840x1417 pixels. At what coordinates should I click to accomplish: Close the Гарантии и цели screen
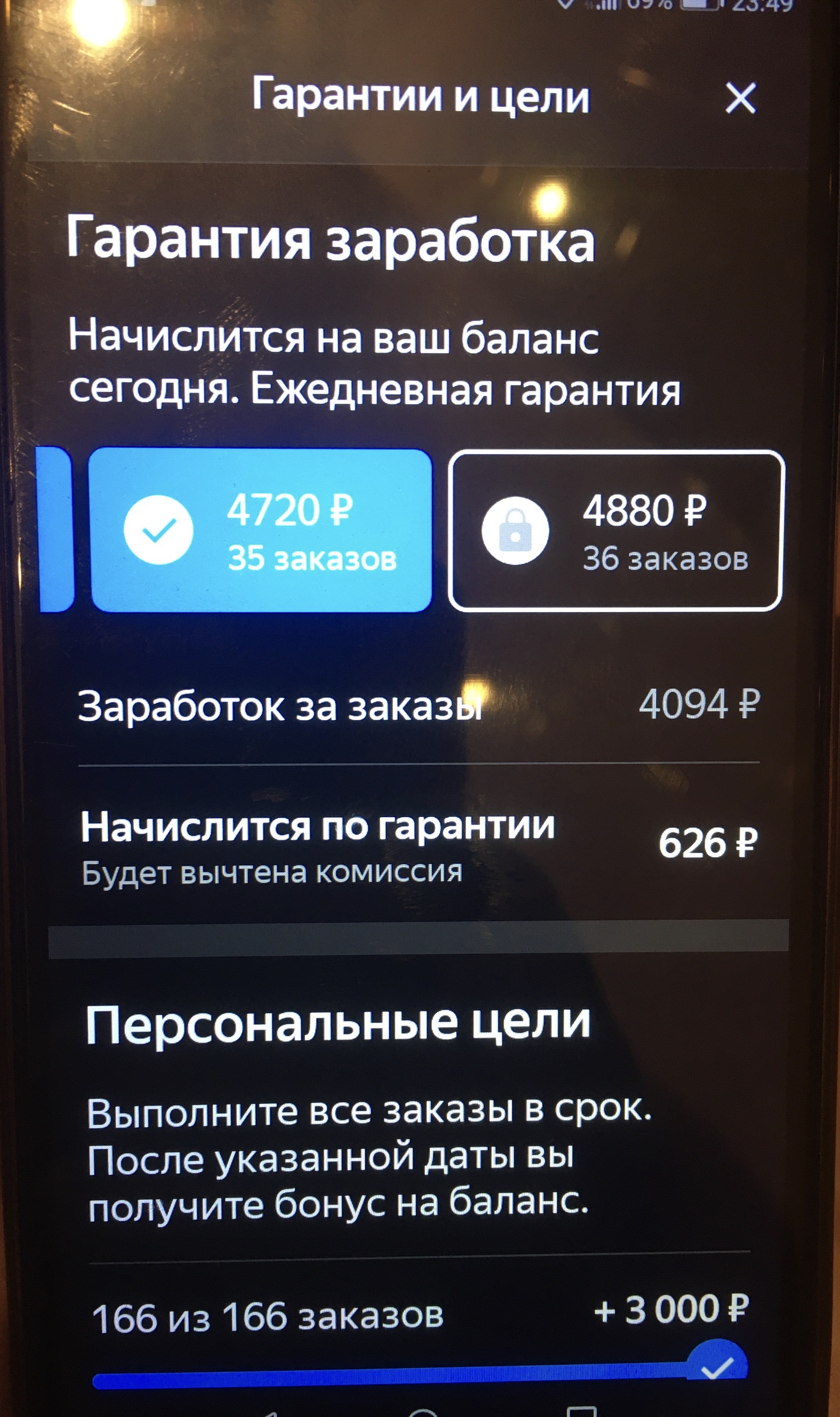[740, 98]
